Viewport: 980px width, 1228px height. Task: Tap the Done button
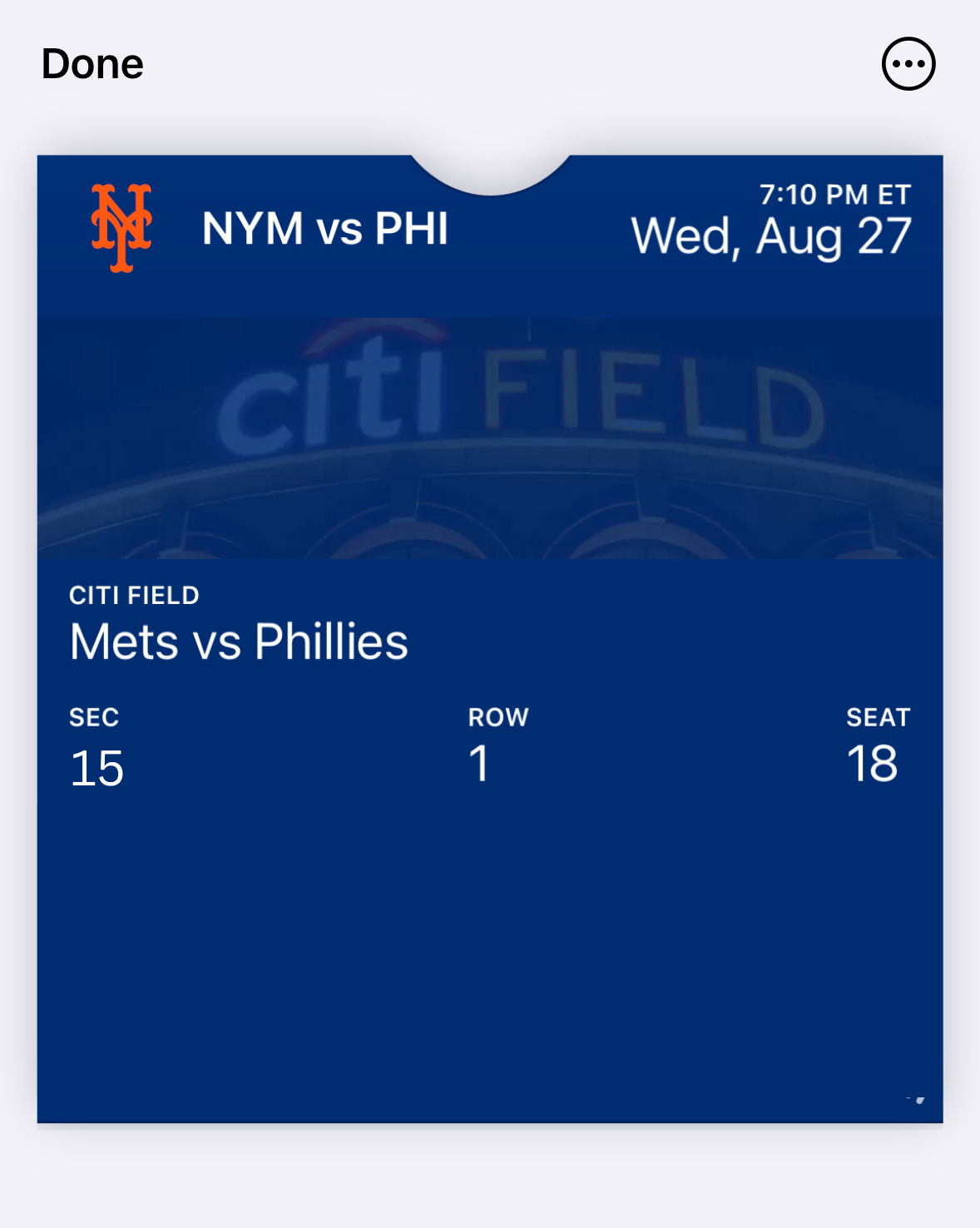click(x=91, y=62)
